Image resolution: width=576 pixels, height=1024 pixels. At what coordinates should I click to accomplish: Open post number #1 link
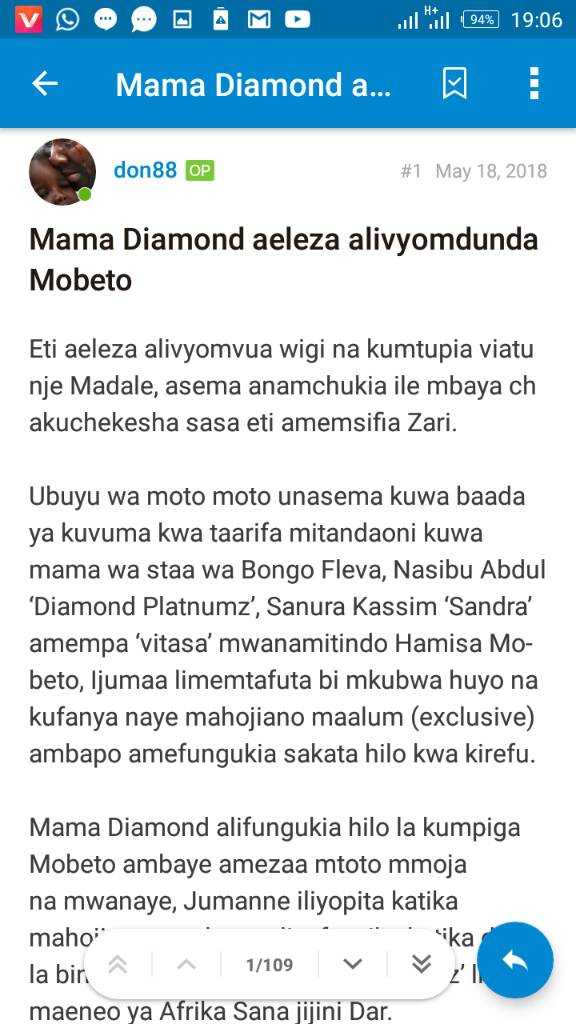[x=411, y=171]
